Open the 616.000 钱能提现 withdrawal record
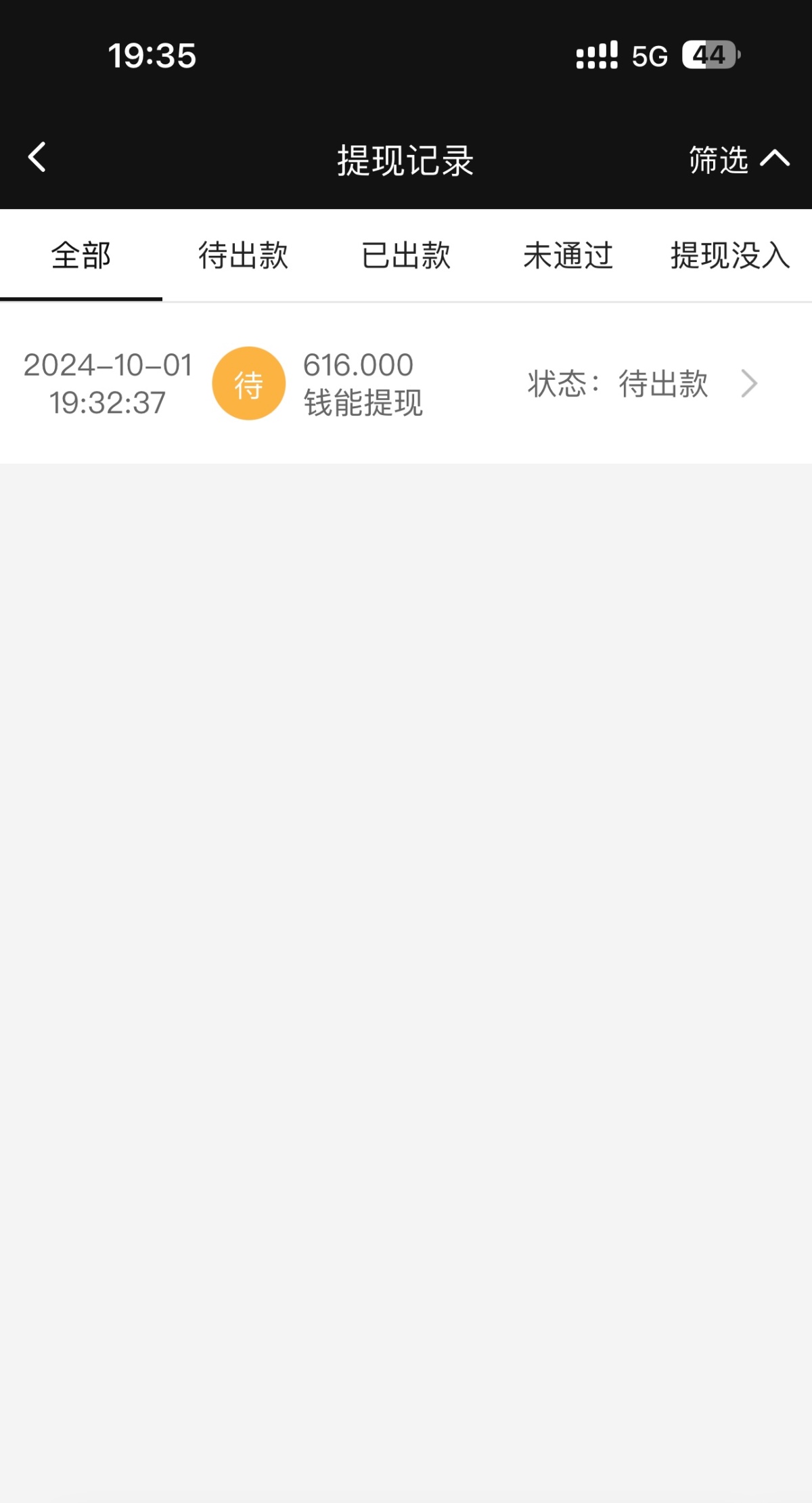This screenshot has height=1503, width=812. [x=406, y=384]
